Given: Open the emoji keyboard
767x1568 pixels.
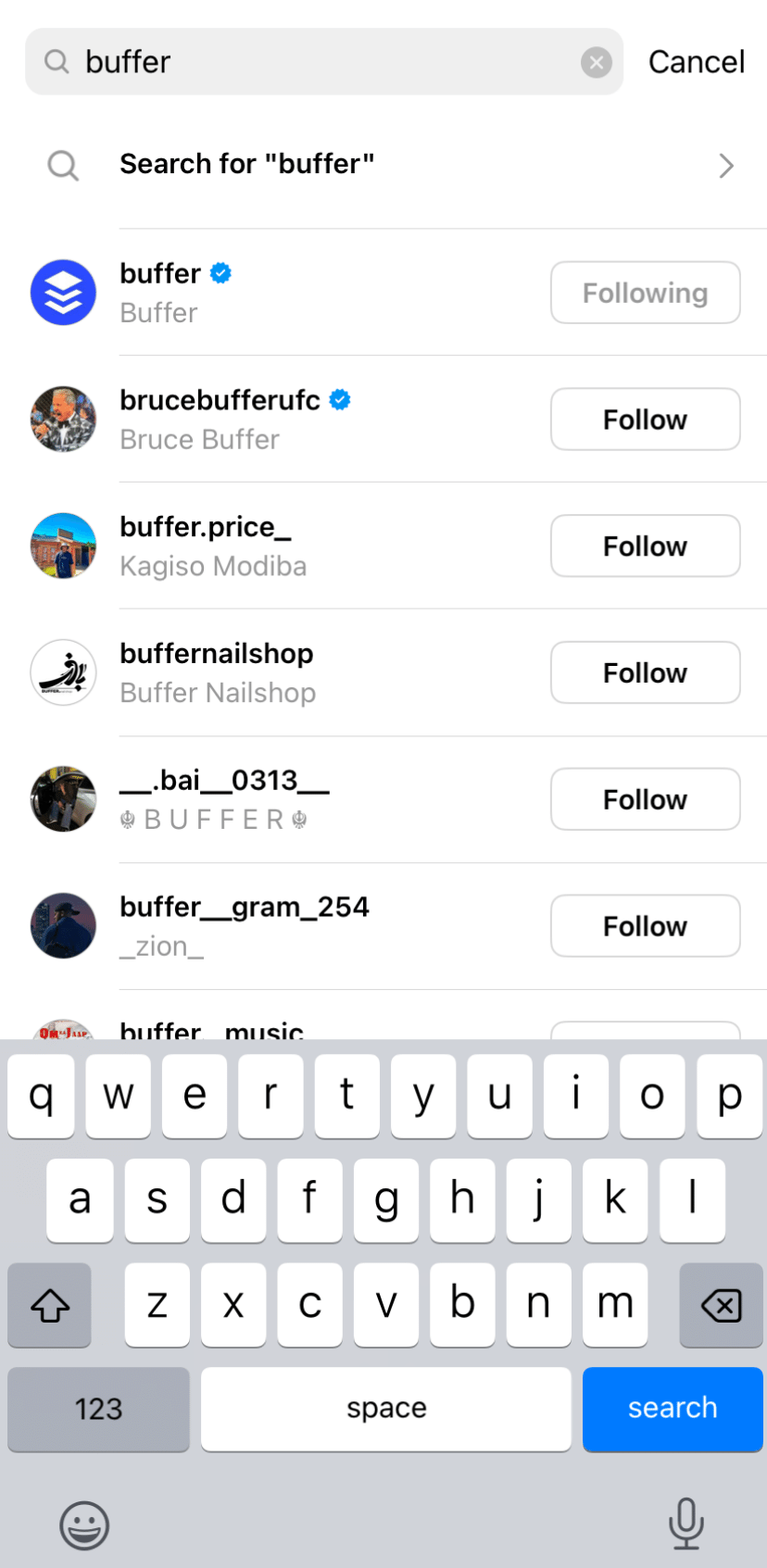Looking at the screenshot, I should (84, 1524).
